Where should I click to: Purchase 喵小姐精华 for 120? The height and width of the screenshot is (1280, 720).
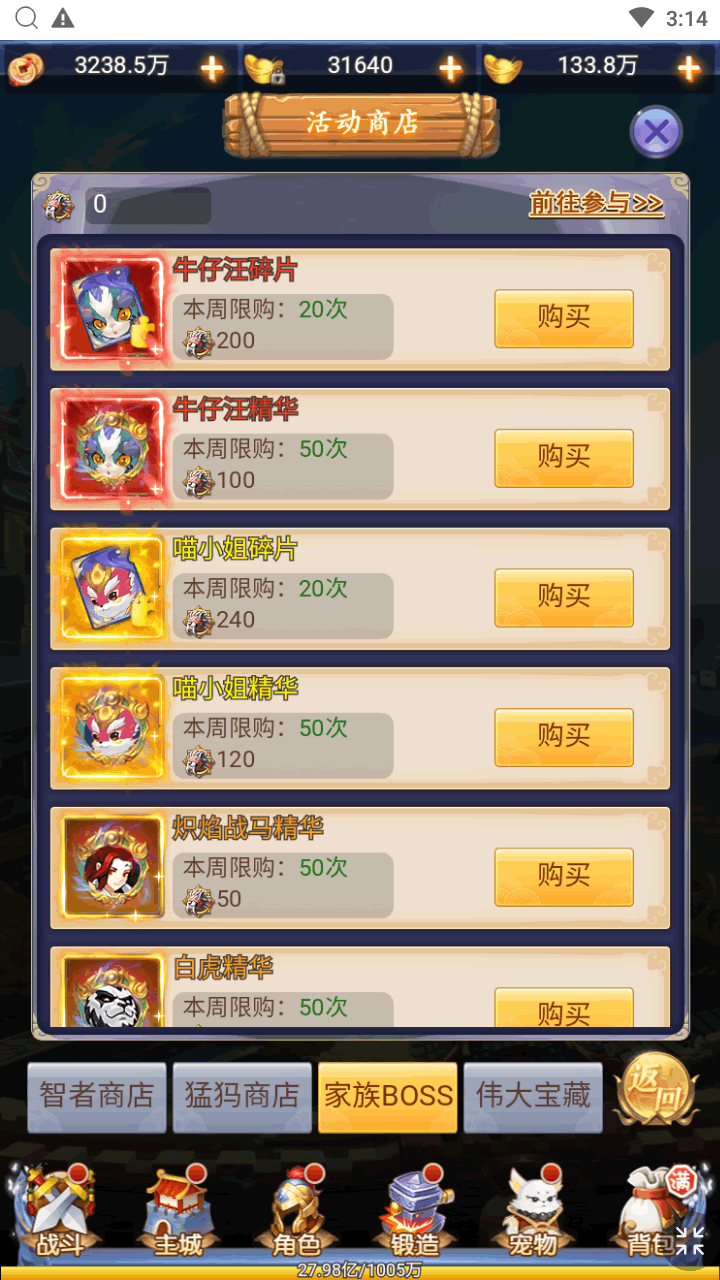click(564, 737)
